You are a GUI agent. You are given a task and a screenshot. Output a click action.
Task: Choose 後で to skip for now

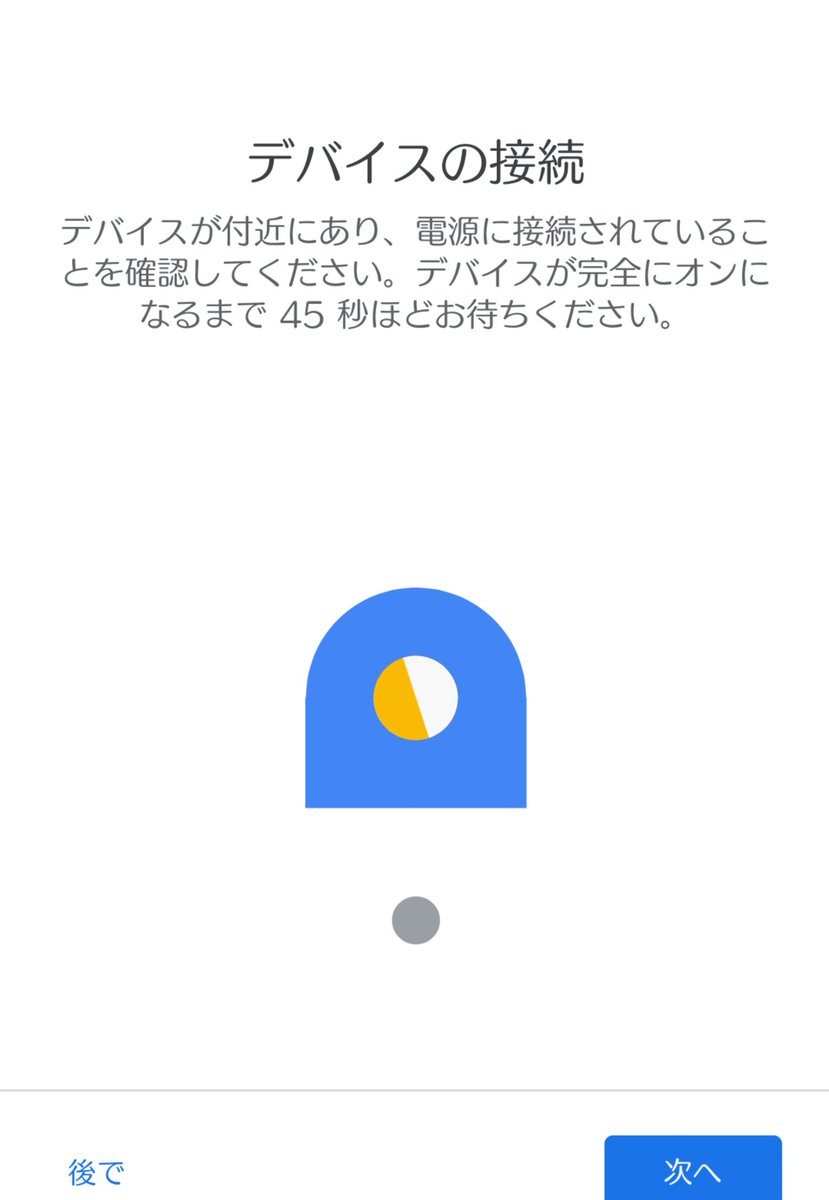[96, 1172]
